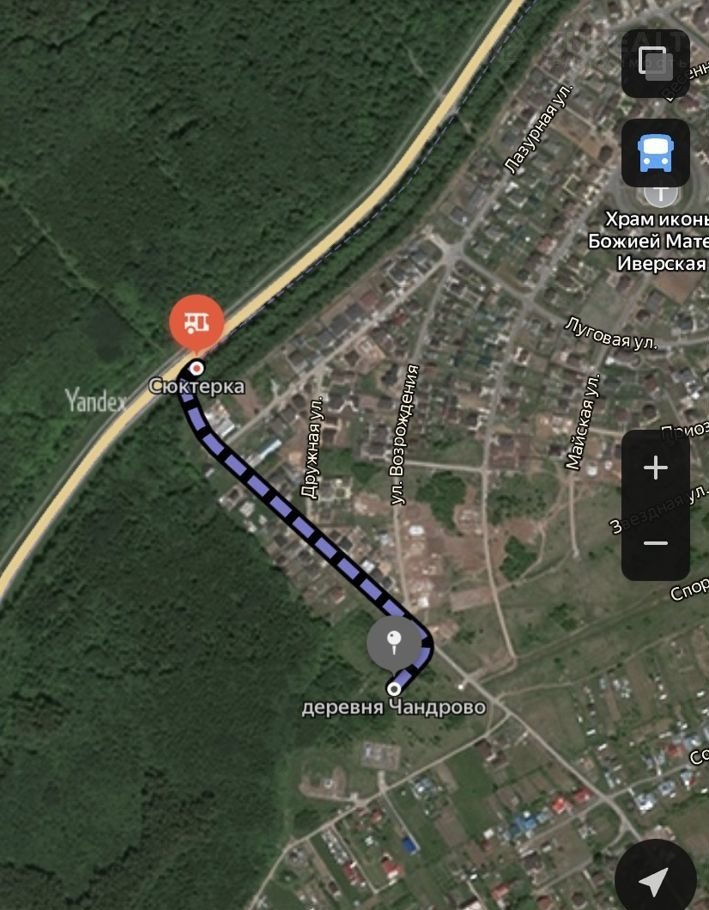Center map on my location
The width and height of the screenshot is (709, 910).
[655, 881]
